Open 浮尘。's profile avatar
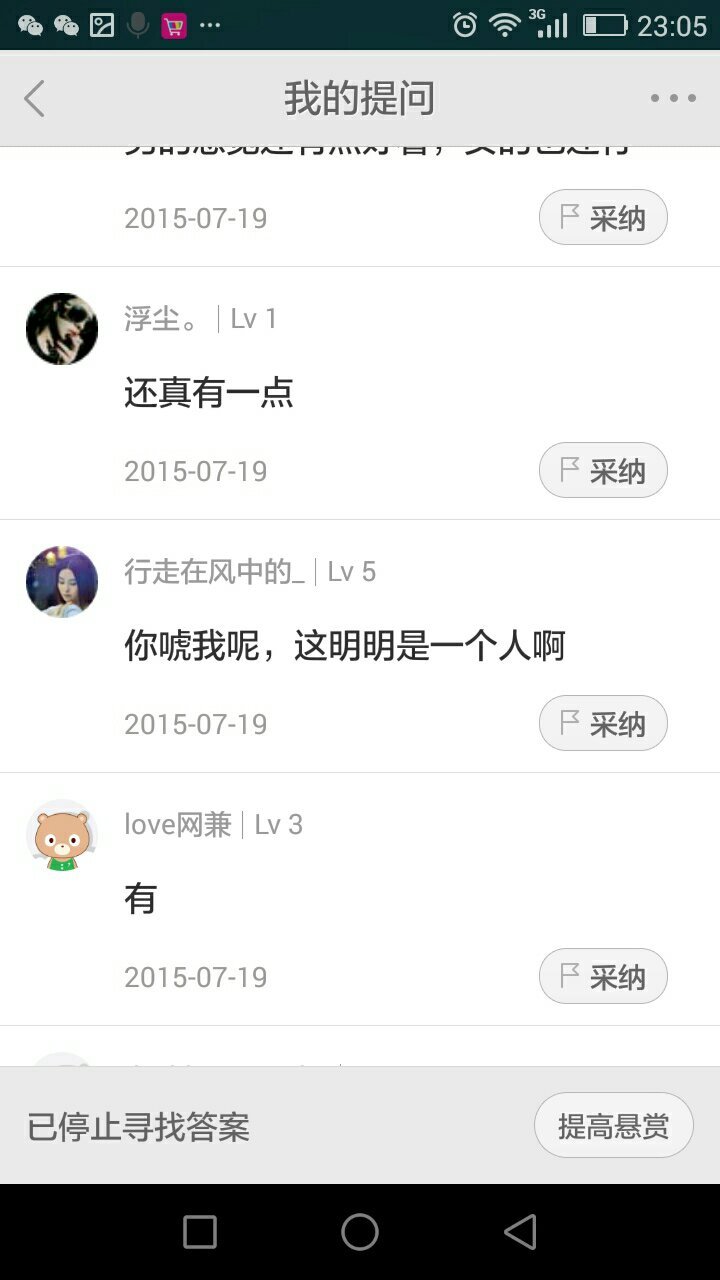The image size is (720, 1280). pyautogui.click(x=62, y=329)
